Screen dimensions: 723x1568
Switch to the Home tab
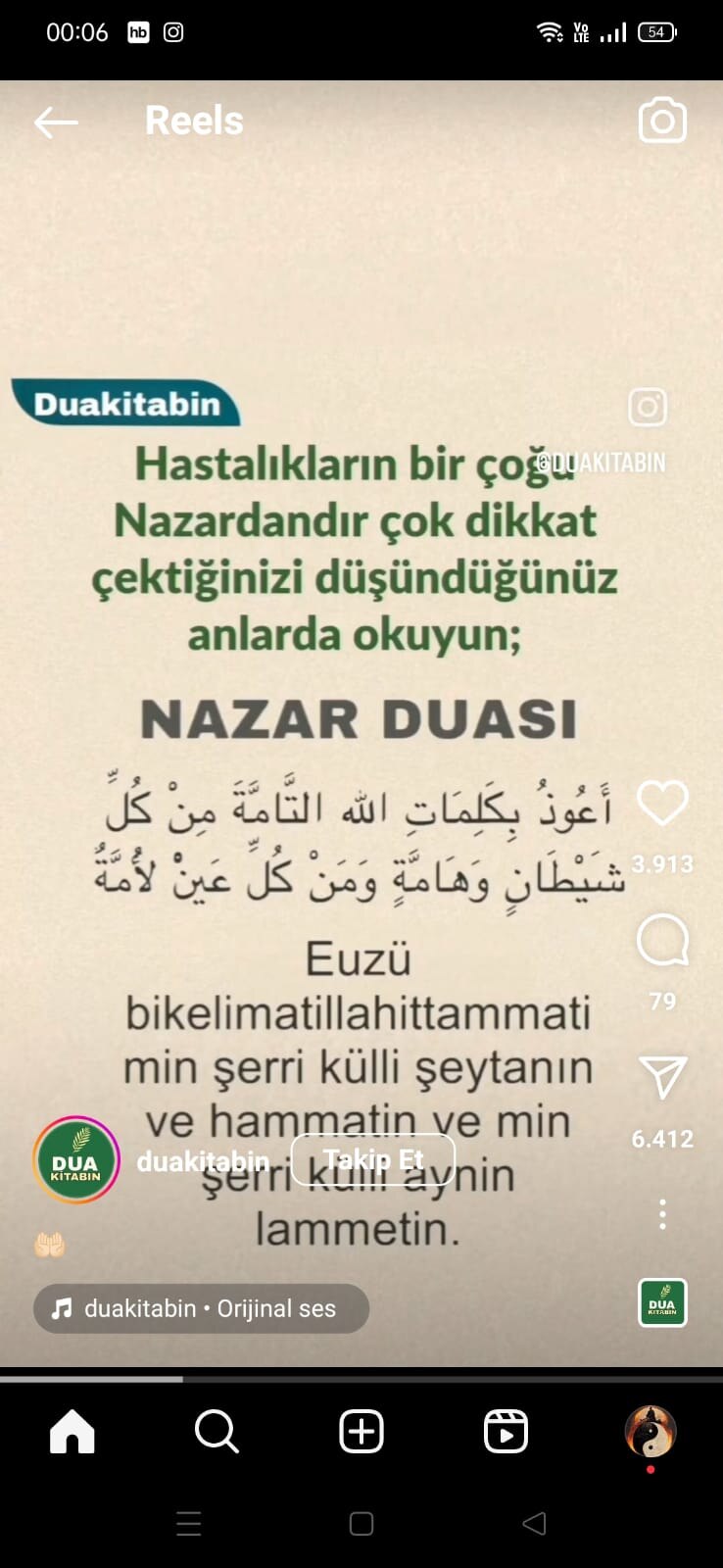coord(72,1432)
